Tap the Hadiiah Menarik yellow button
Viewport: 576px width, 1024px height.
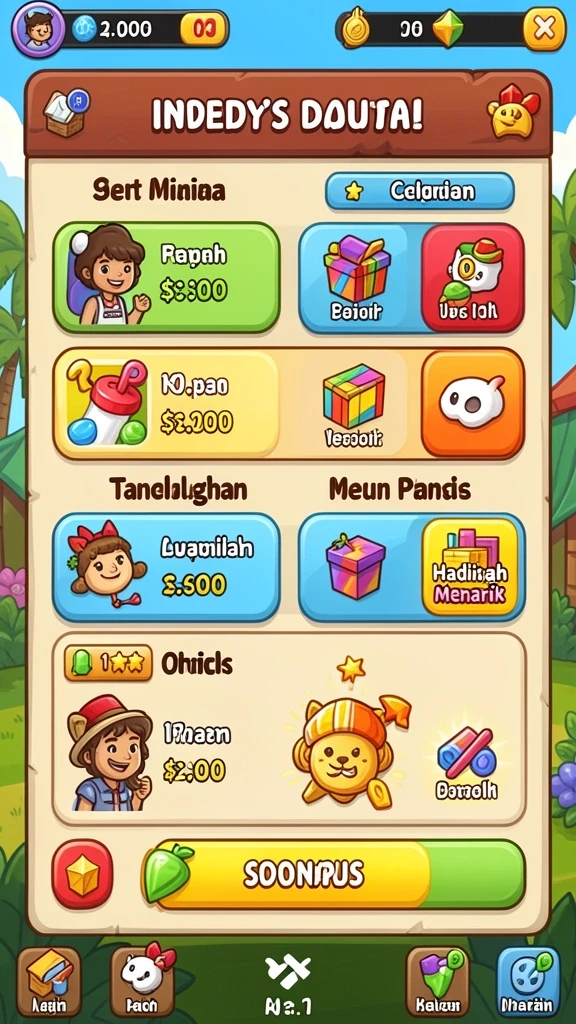470,567
